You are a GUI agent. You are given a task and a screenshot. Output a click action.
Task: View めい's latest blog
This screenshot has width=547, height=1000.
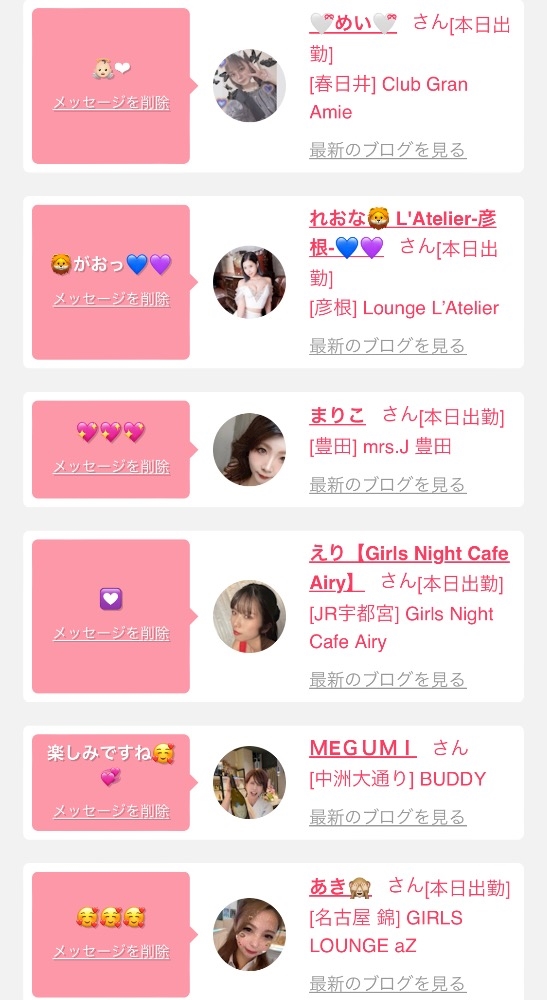pos(388,150)
